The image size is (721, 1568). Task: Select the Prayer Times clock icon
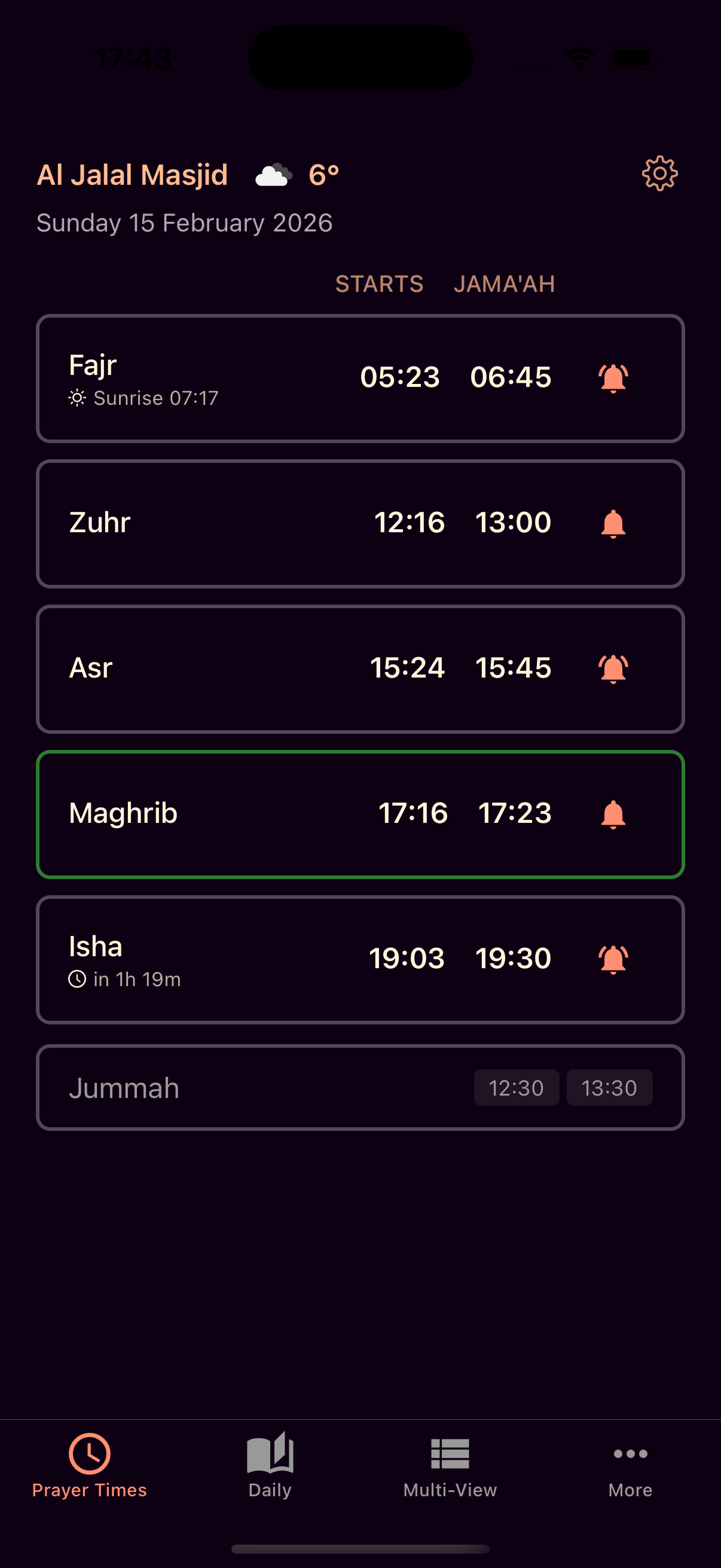(90, 1454)
